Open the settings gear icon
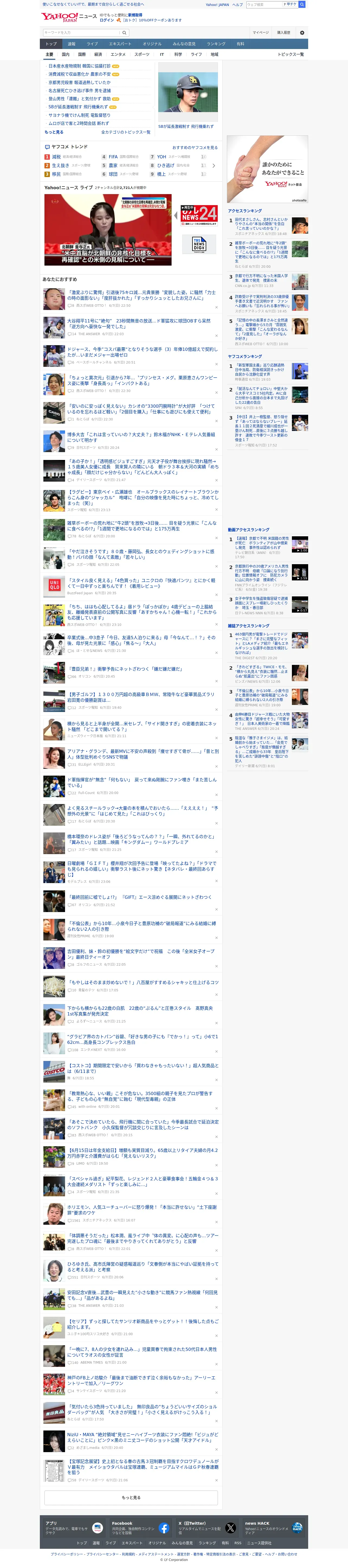The image size is (348, 1568). (302, 32)
